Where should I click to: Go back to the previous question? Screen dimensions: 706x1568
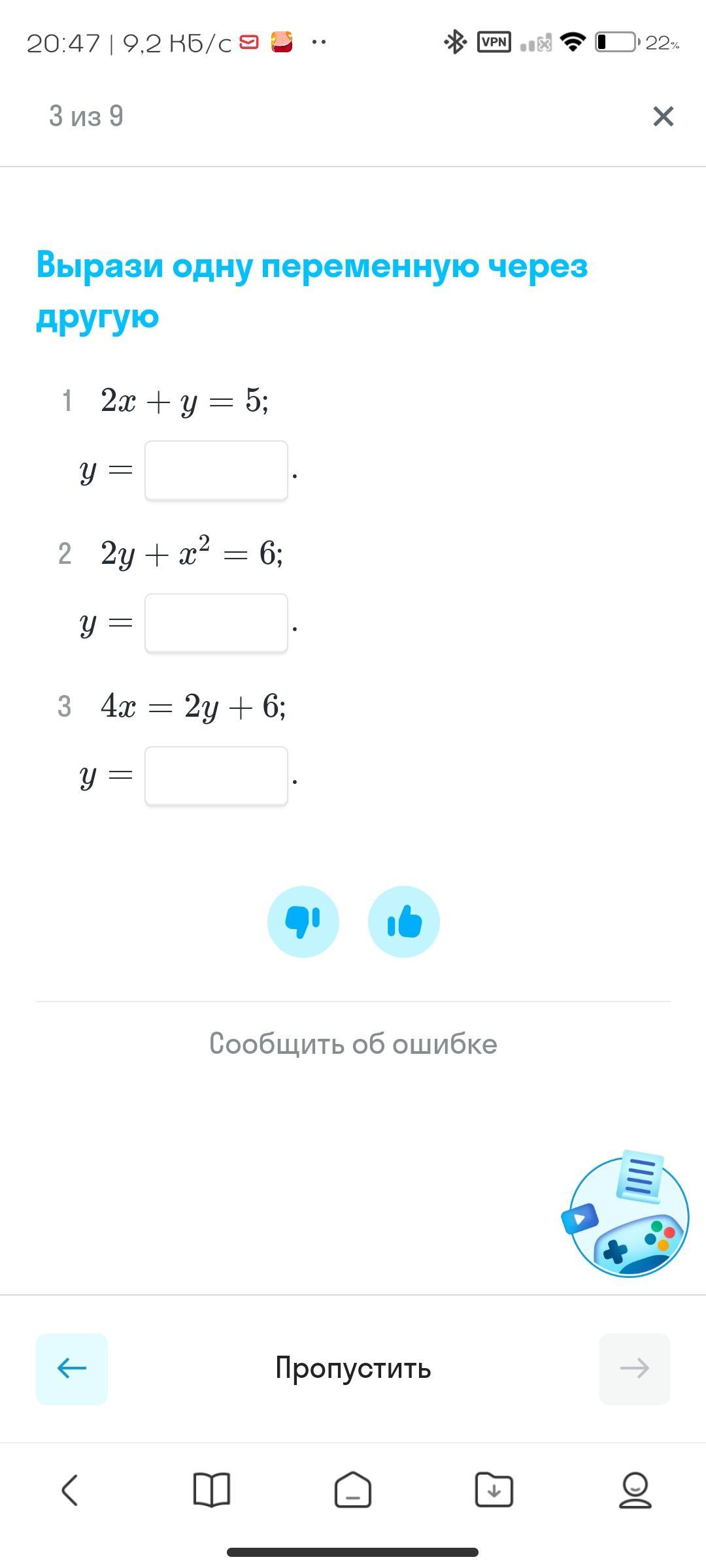72,1368
